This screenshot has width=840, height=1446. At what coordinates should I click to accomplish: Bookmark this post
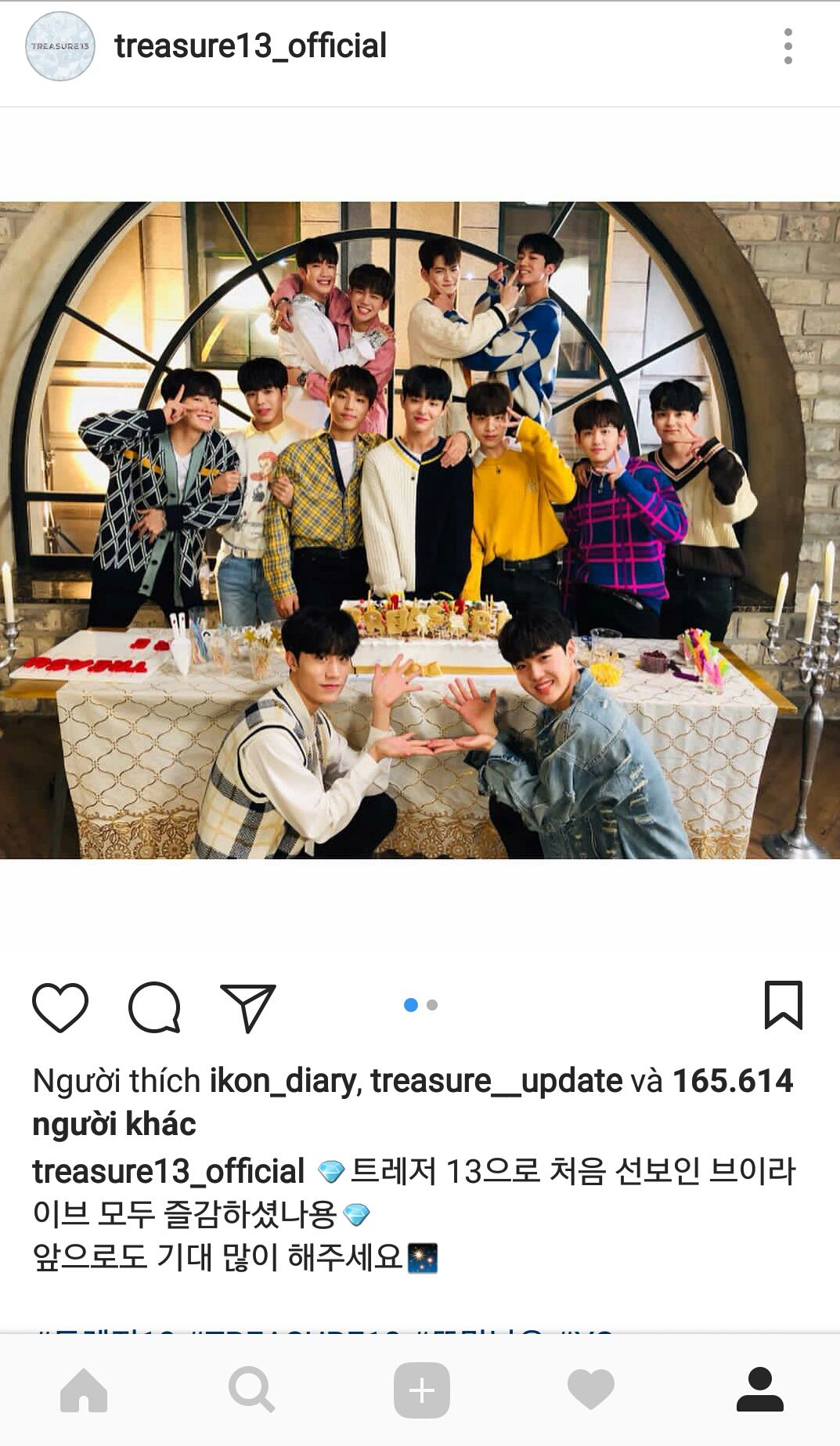pos(783,1005)
